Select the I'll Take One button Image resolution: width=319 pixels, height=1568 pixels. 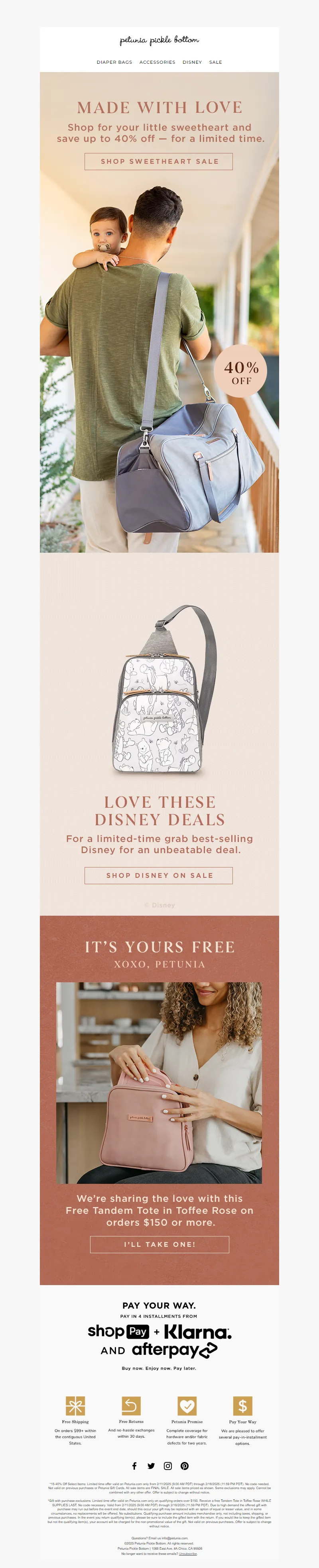tap(159, 1244)
